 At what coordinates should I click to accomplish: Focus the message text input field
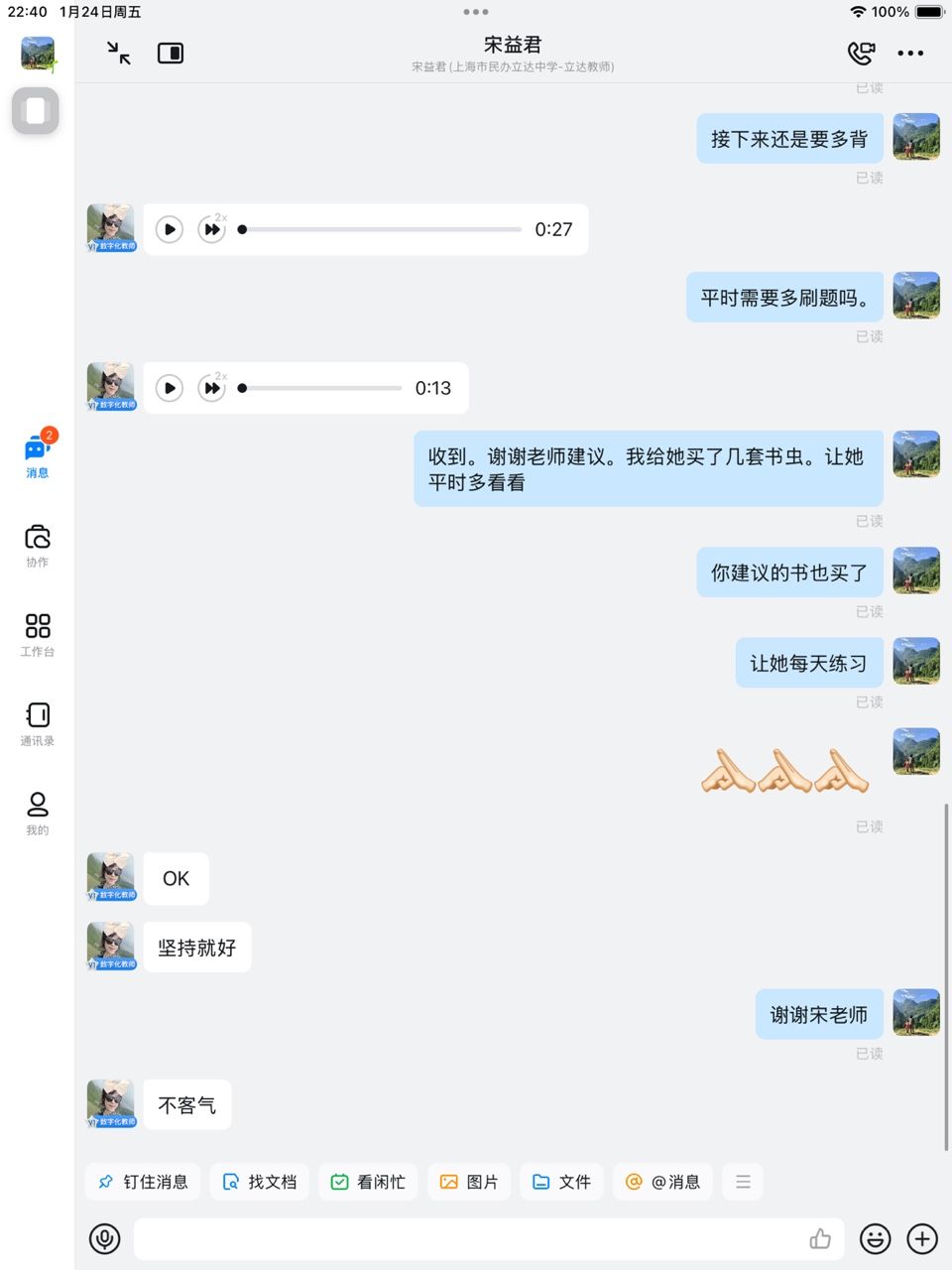click(466, 1238)
